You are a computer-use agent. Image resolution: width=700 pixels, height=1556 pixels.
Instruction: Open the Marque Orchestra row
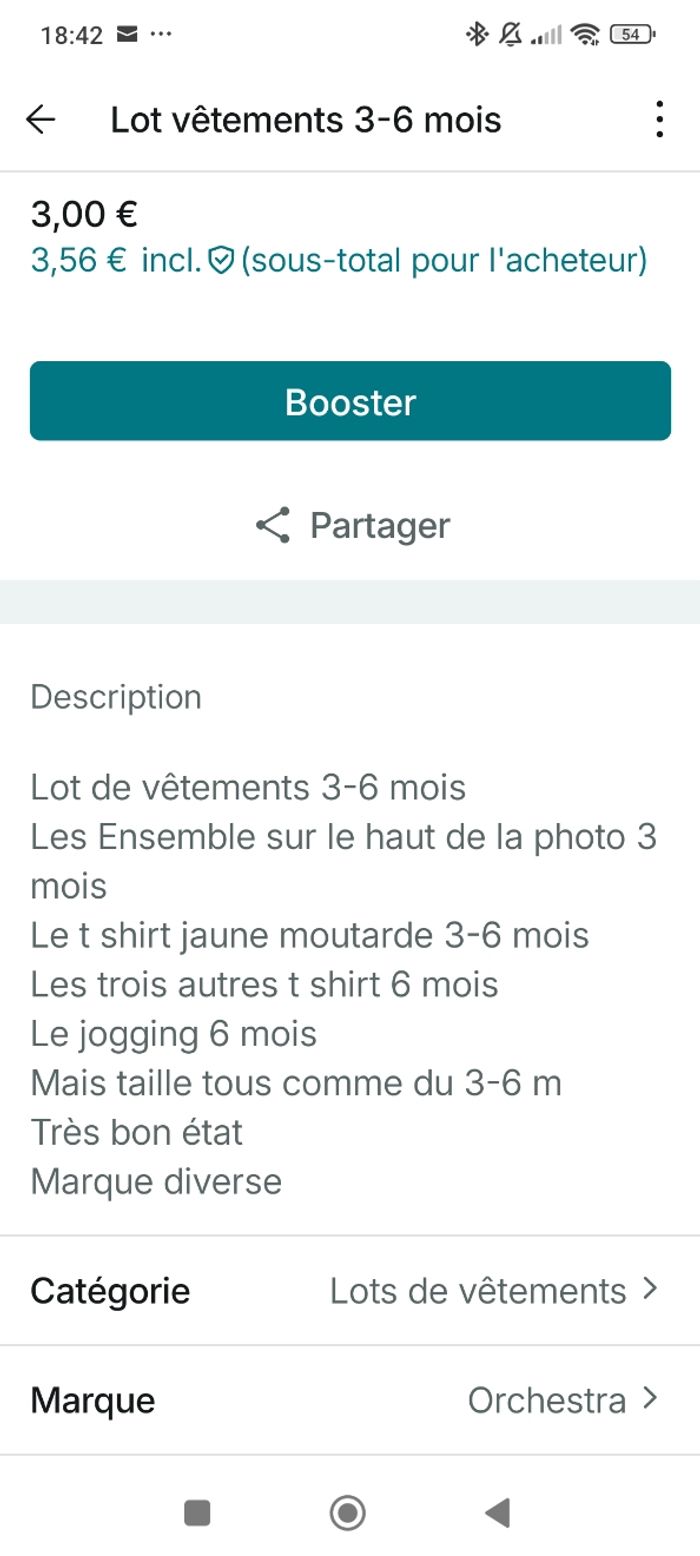point(350,1400)
